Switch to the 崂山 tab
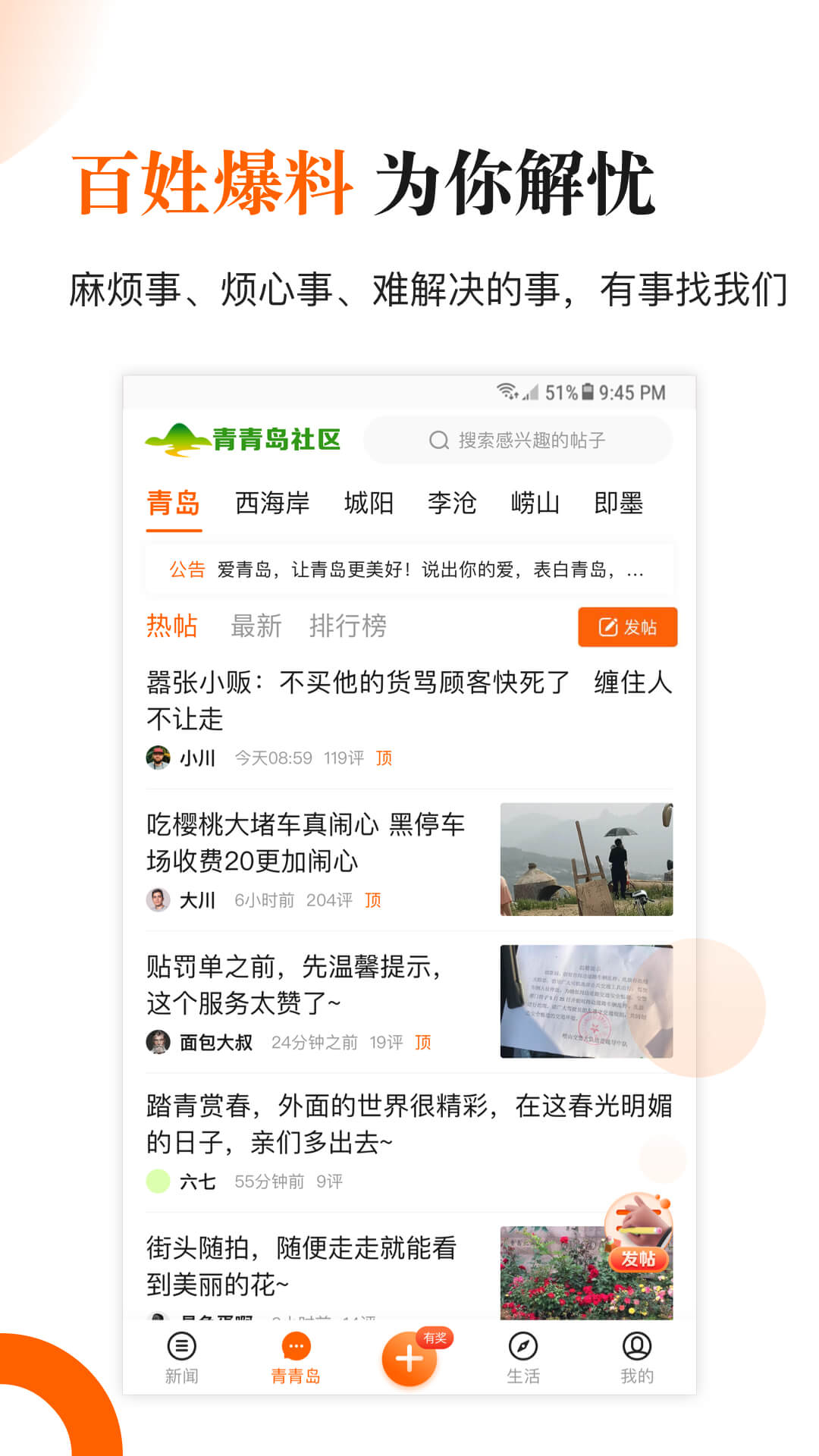Viewport: 819px width, 1456px height. [533, 503]
